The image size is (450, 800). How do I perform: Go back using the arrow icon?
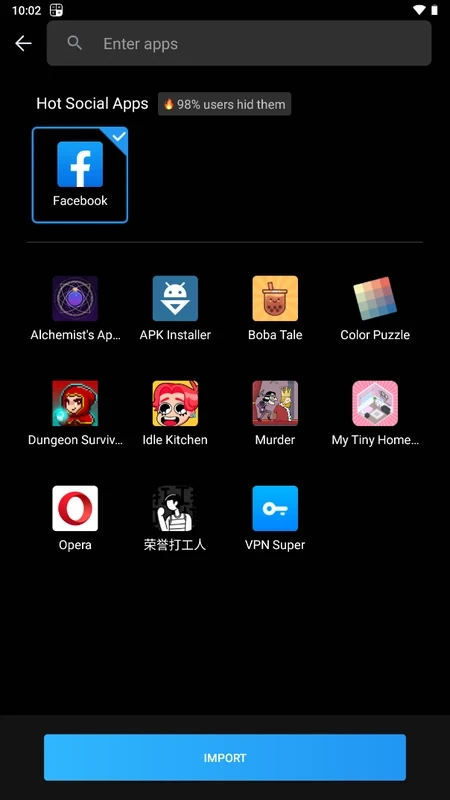(x=23, y=43)
